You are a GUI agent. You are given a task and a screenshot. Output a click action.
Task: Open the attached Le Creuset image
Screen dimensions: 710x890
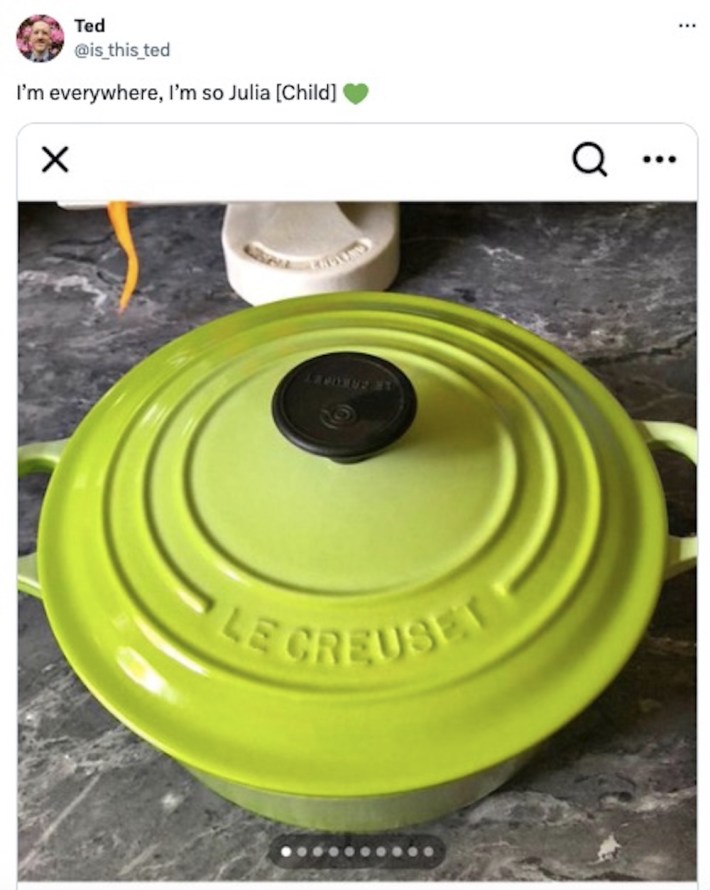tap(357, 540)
